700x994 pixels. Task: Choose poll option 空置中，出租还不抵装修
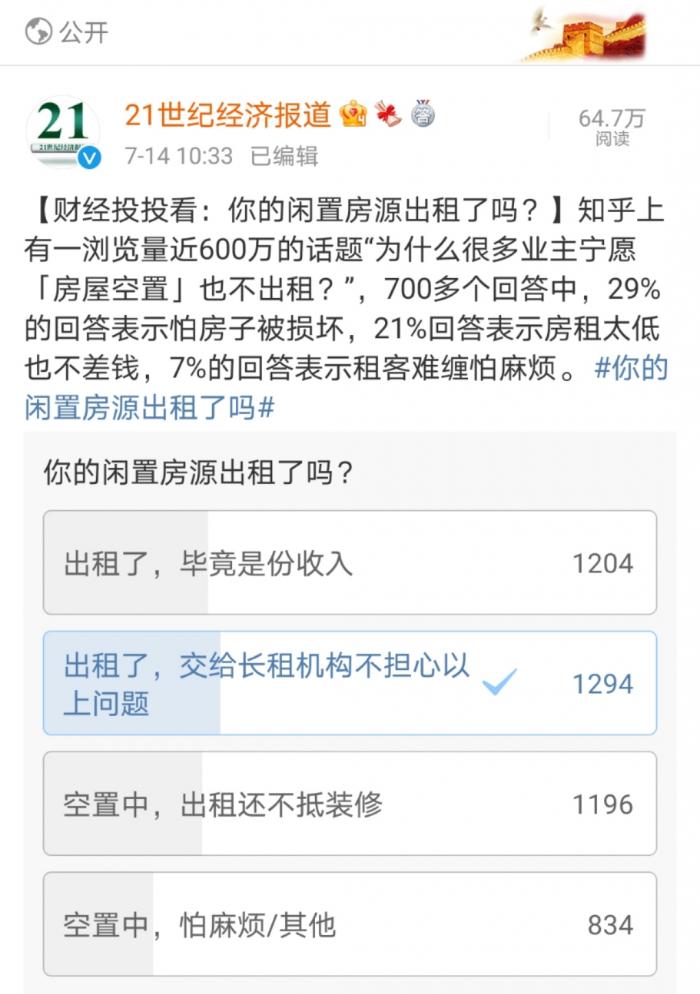click(349, 804)
